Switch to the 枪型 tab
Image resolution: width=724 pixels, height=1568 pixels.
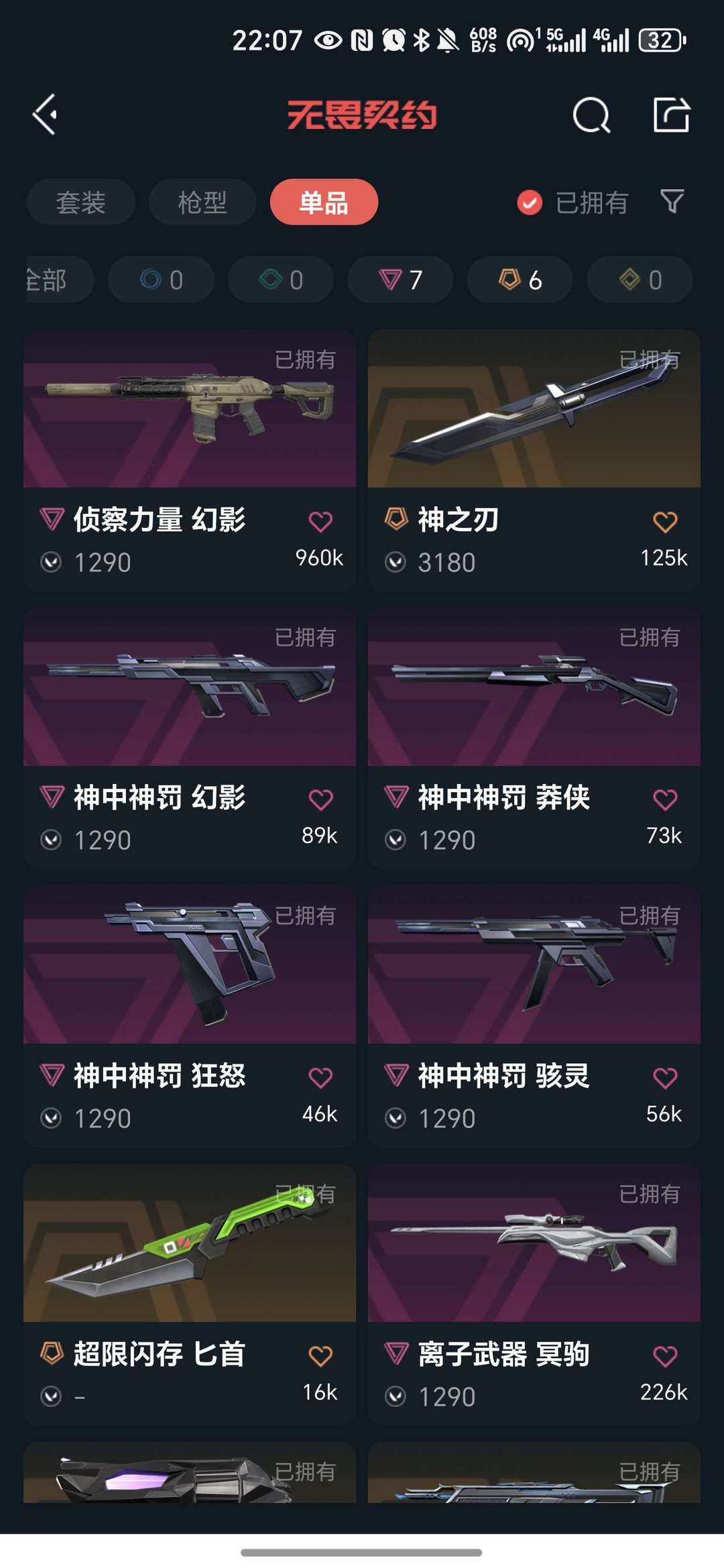point(202,202)
